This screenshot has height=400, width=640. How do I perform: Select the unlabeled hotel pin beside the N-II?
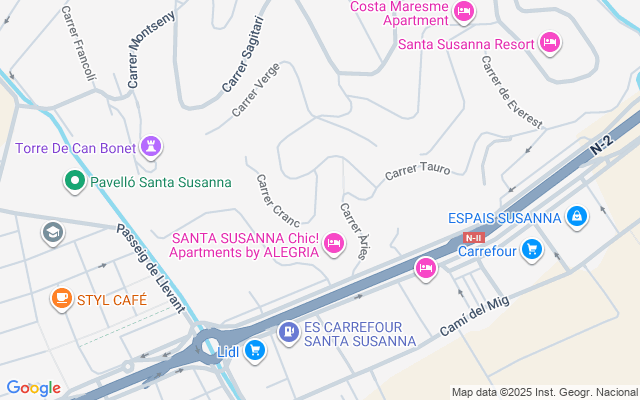(x=426, y=267)
